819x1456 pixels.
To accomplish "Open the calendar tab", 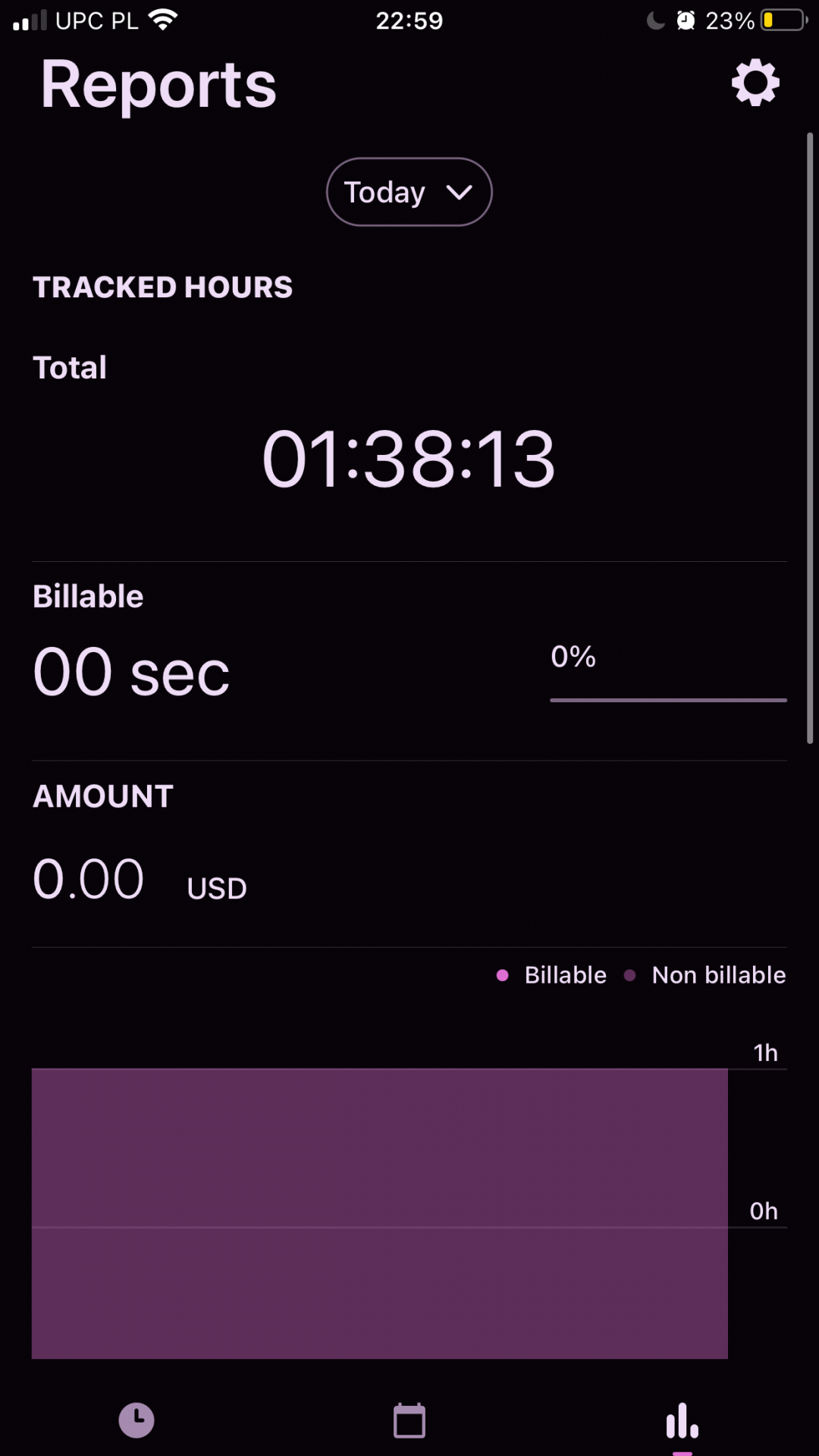I will [x=409, y=1420].
